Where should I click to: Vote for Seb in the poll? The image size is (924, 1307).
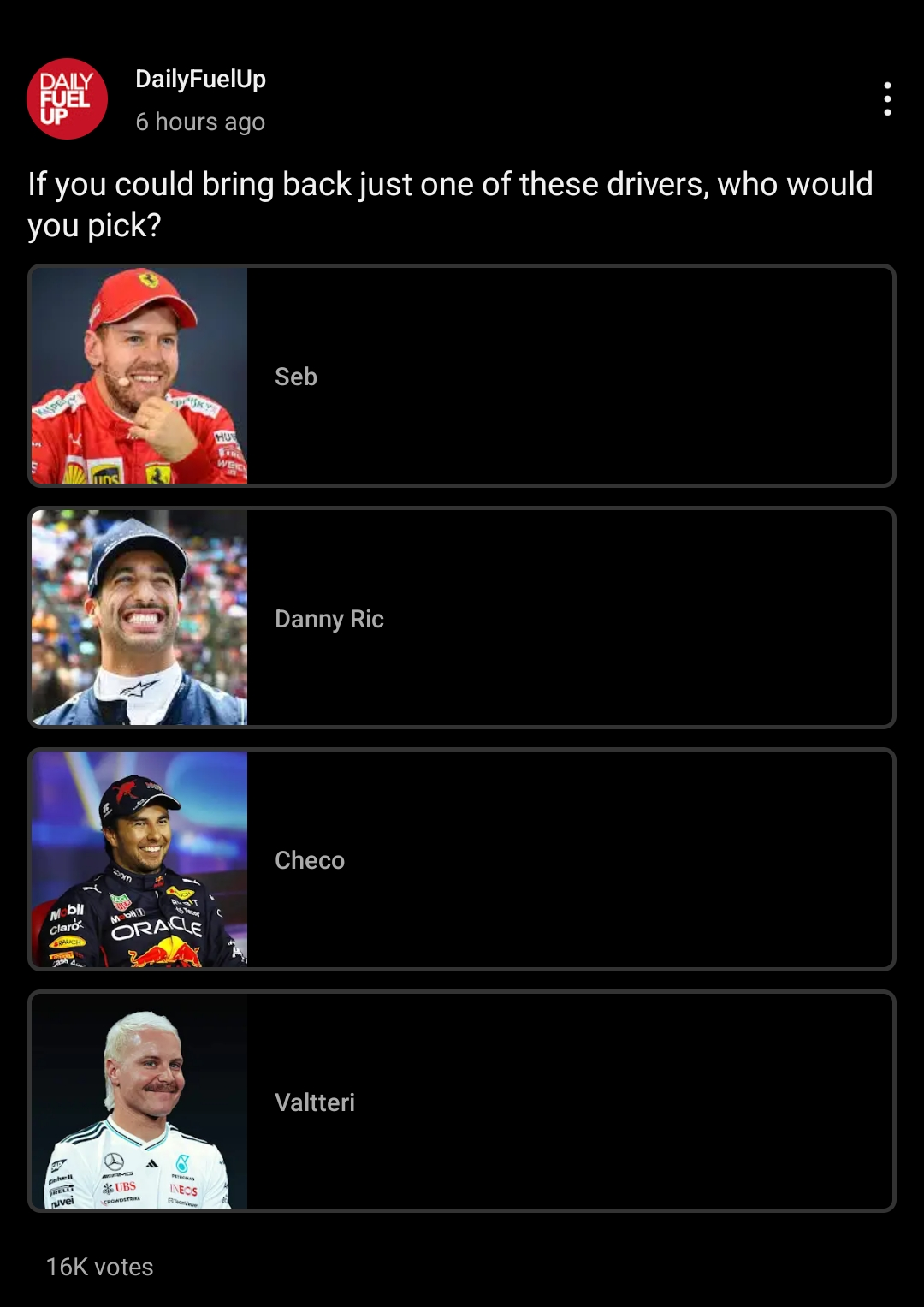pos(462,377)
